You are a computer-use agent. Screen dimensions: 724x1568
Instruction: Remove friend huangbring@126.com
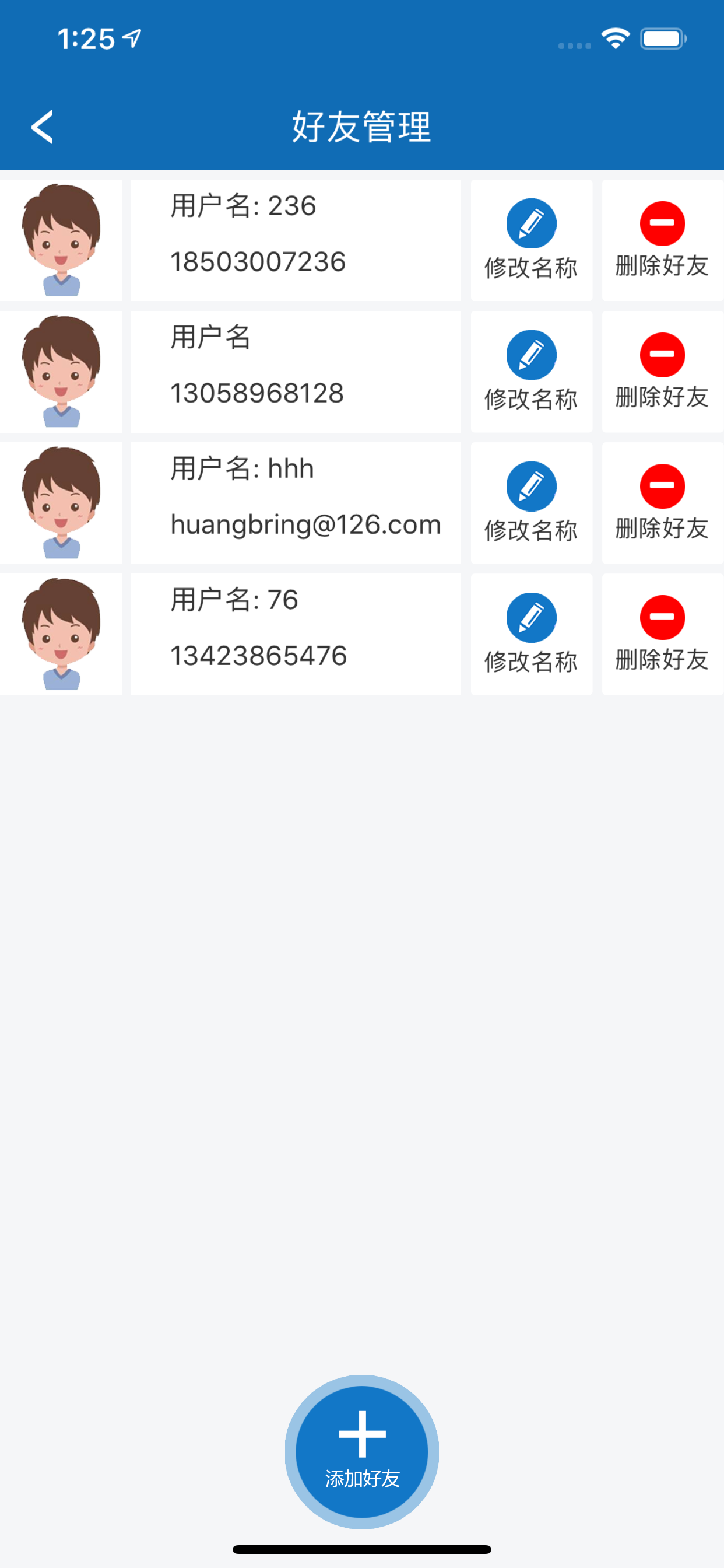tap(662, 503)
